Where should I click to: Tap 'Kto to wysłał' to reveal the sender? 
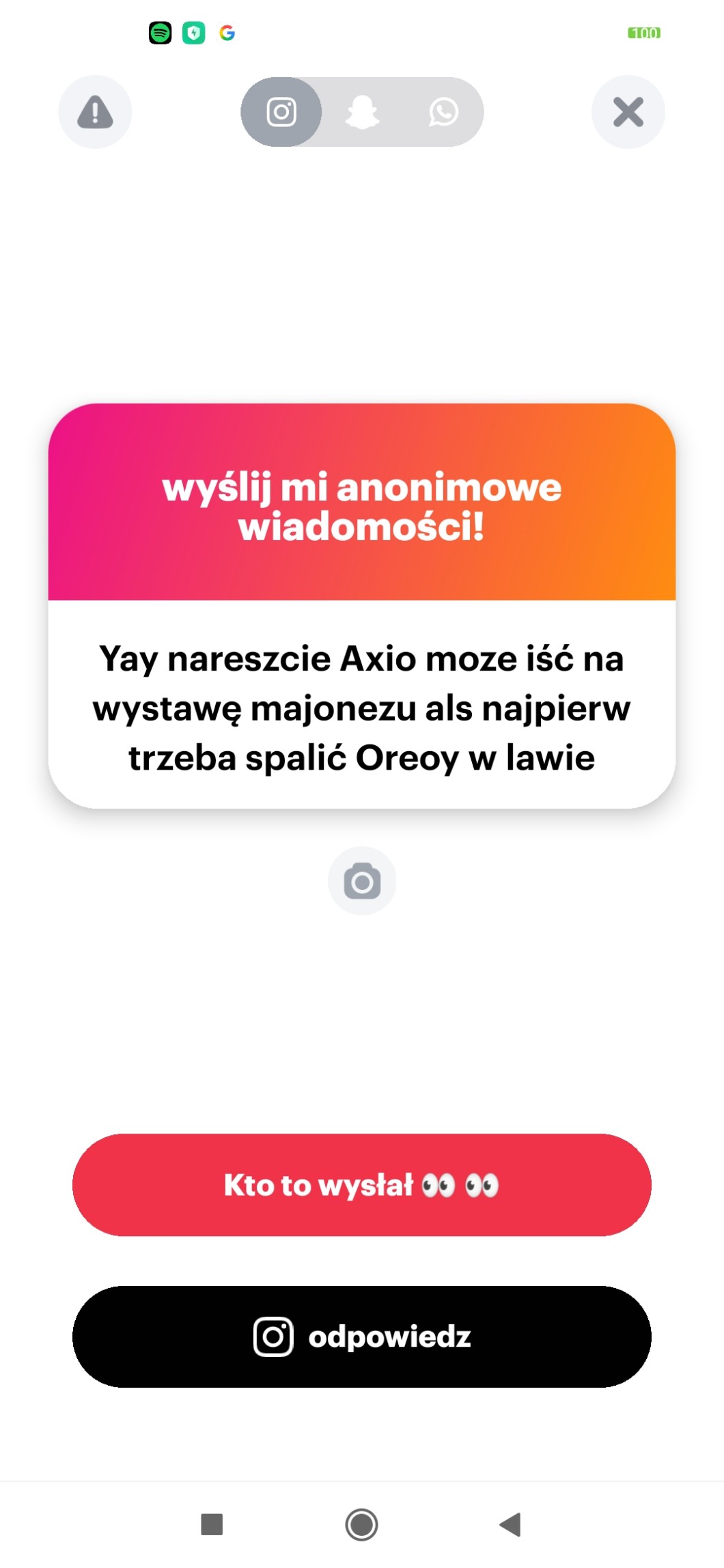362,1185
